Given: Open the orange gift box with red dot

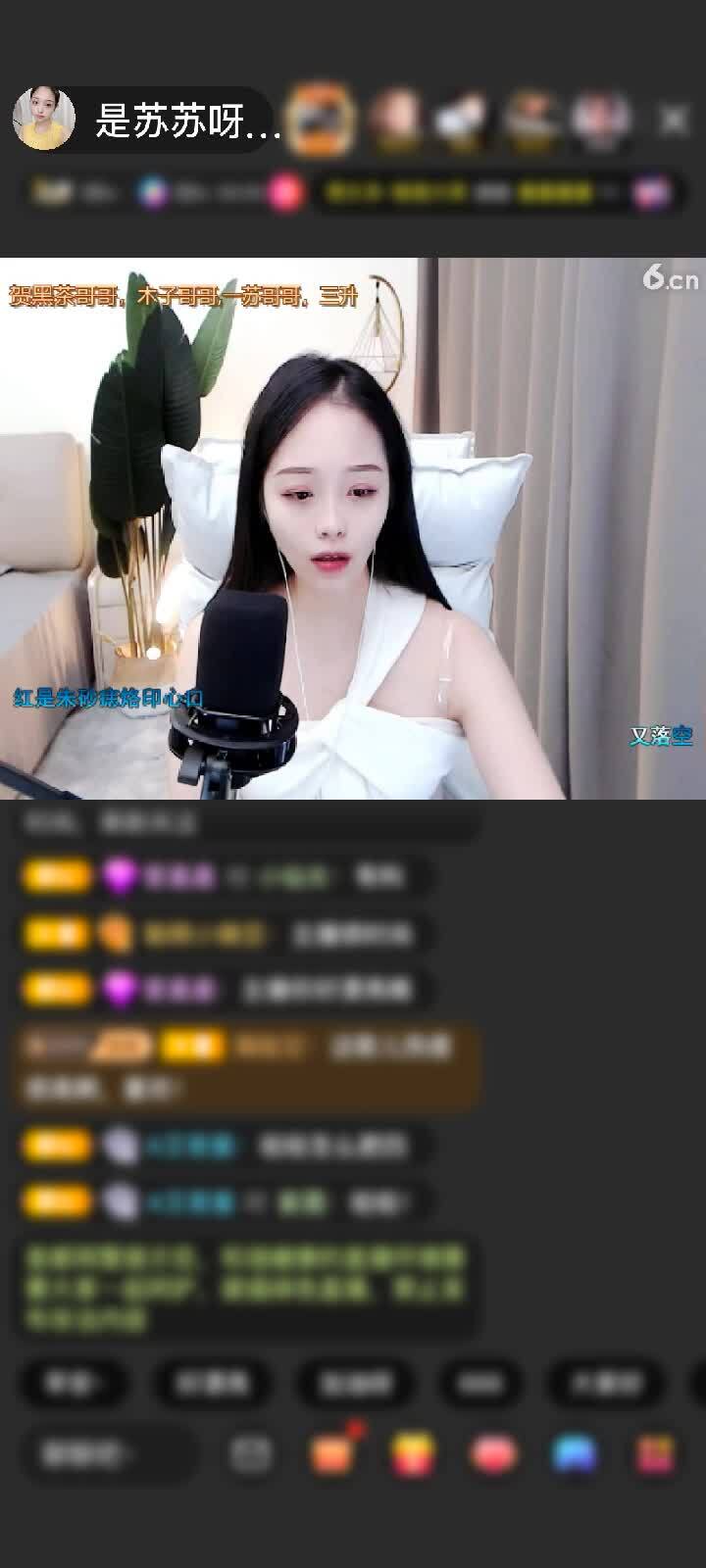Looking at the screenshot, I should point(333,1453).
